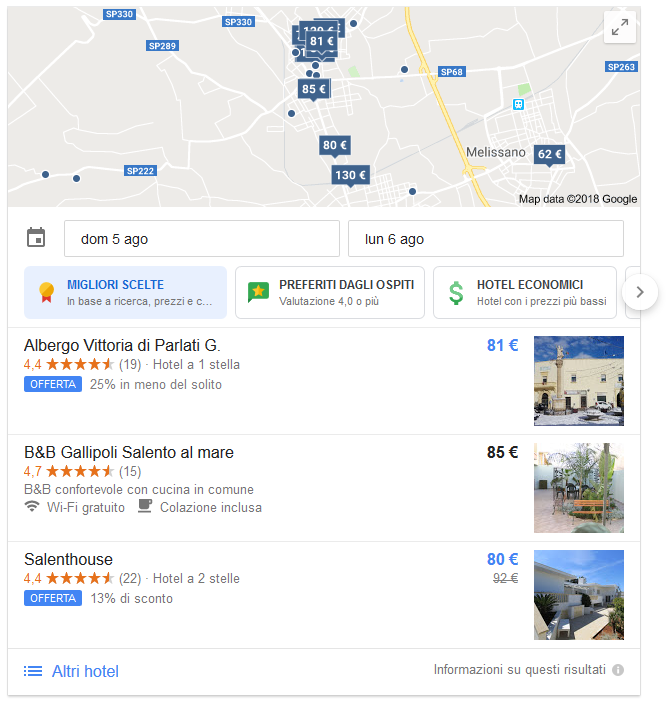This screenshot has height=704, width=668.
Task: Open the Salenthouse hotel listing
Action: [x=68, y=559]
